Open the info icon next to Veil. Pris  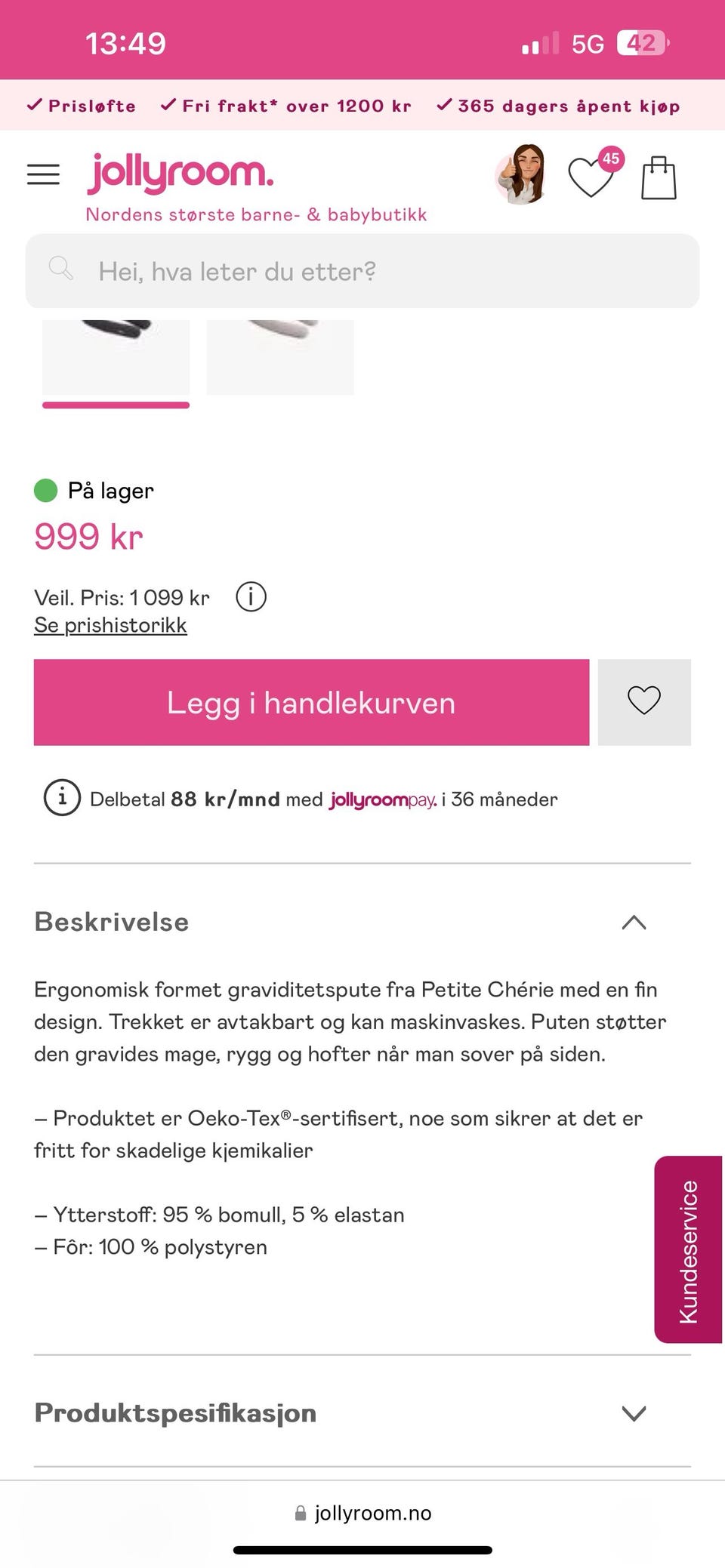(251, 596)
